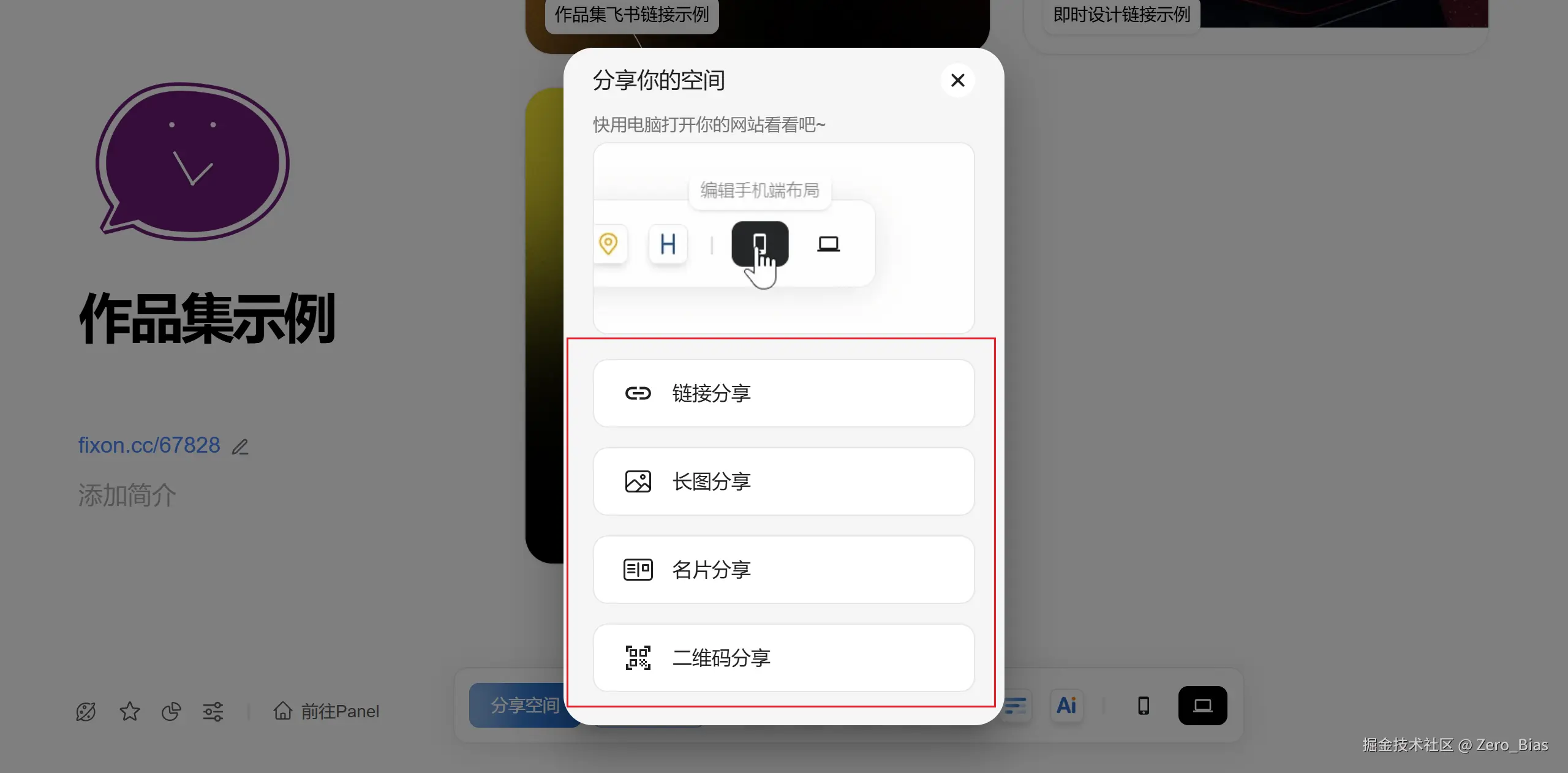Tap the planet icon at bottom left

tap(86, 711)
